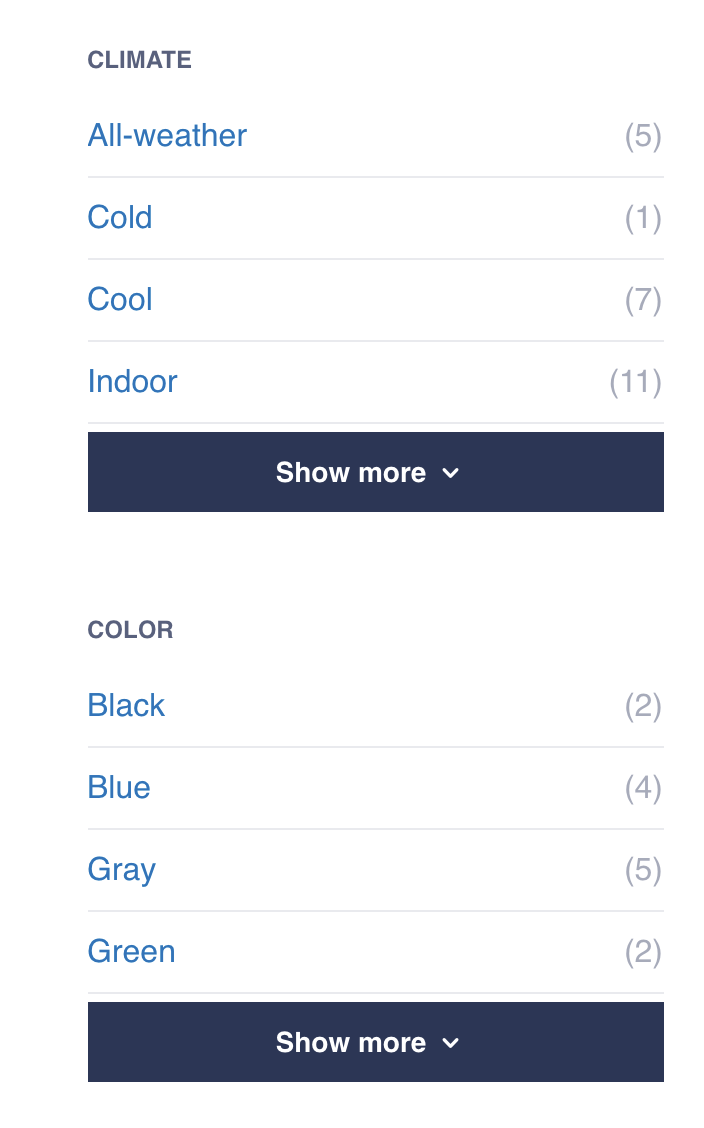Expand Show more under Color

[x=375, y=1042]
